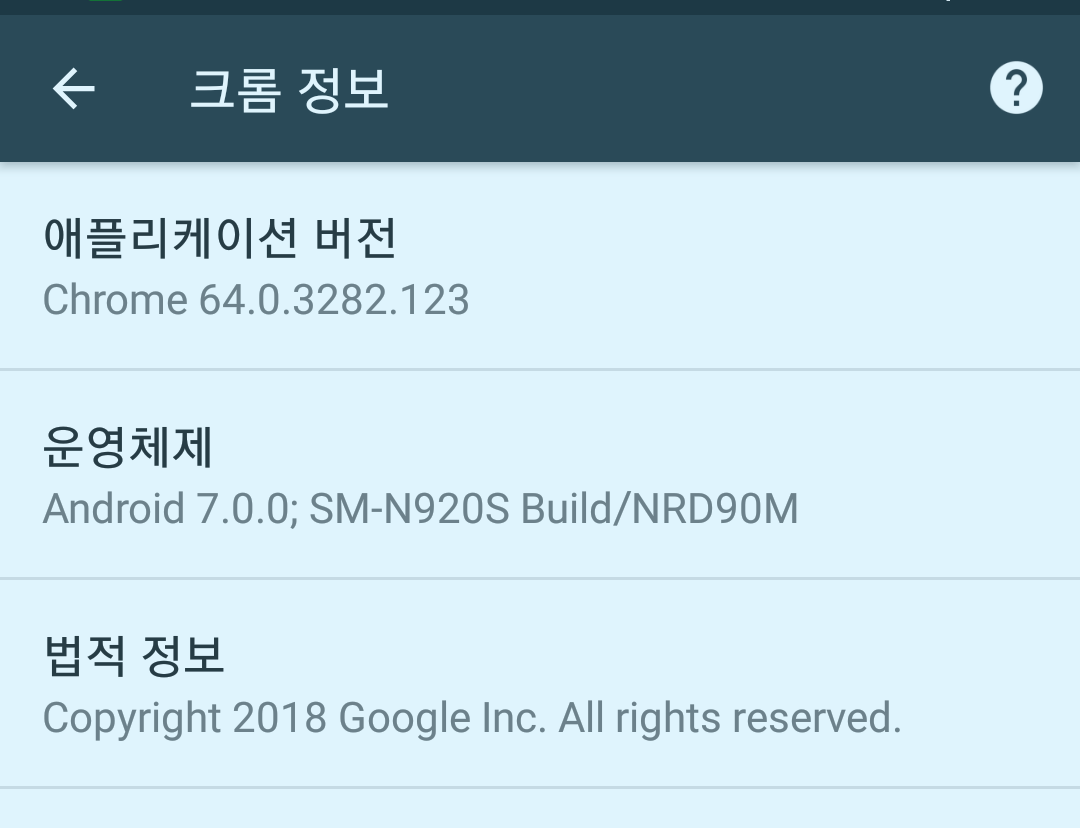Screen dimensions: 1080x828
Task: Open the 법적 정보 row
Action: coord(540,686)
